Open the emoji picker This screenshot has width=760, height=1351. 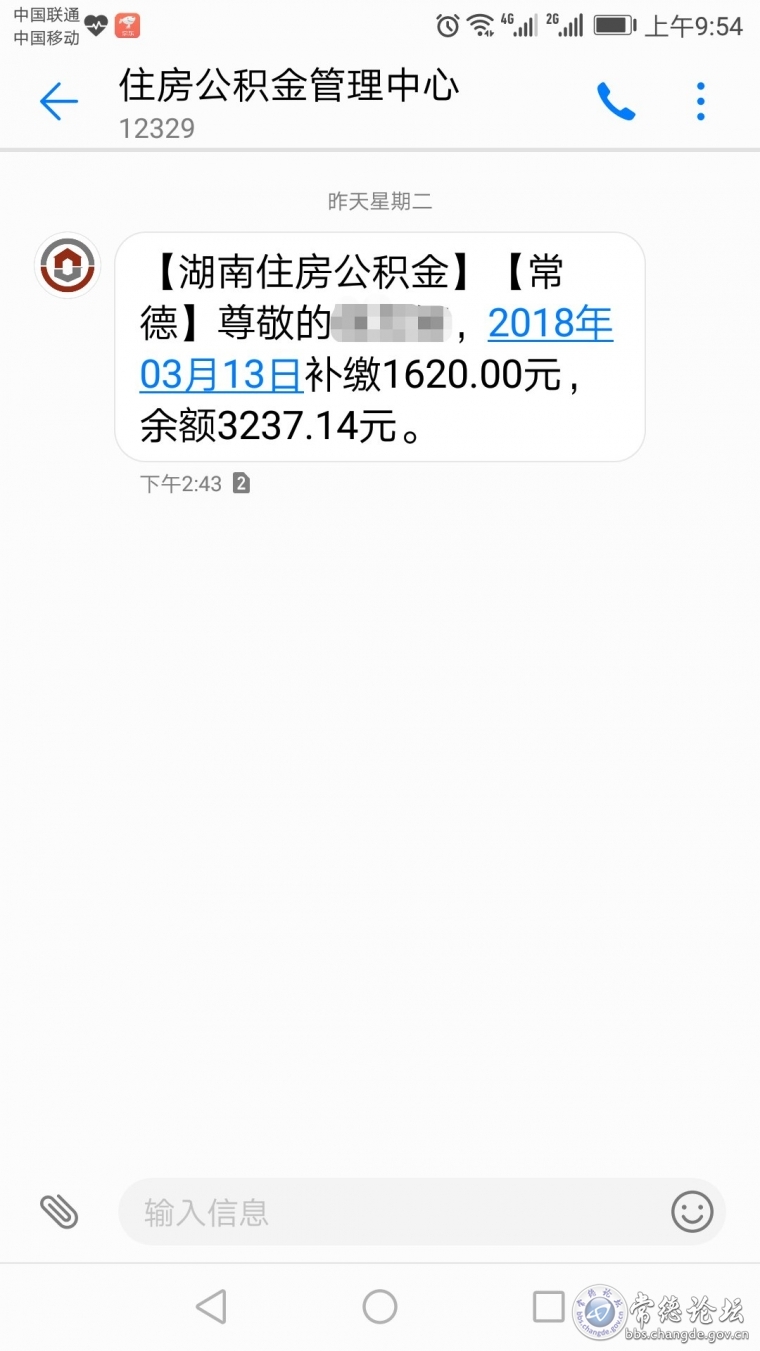[692, 1212]
